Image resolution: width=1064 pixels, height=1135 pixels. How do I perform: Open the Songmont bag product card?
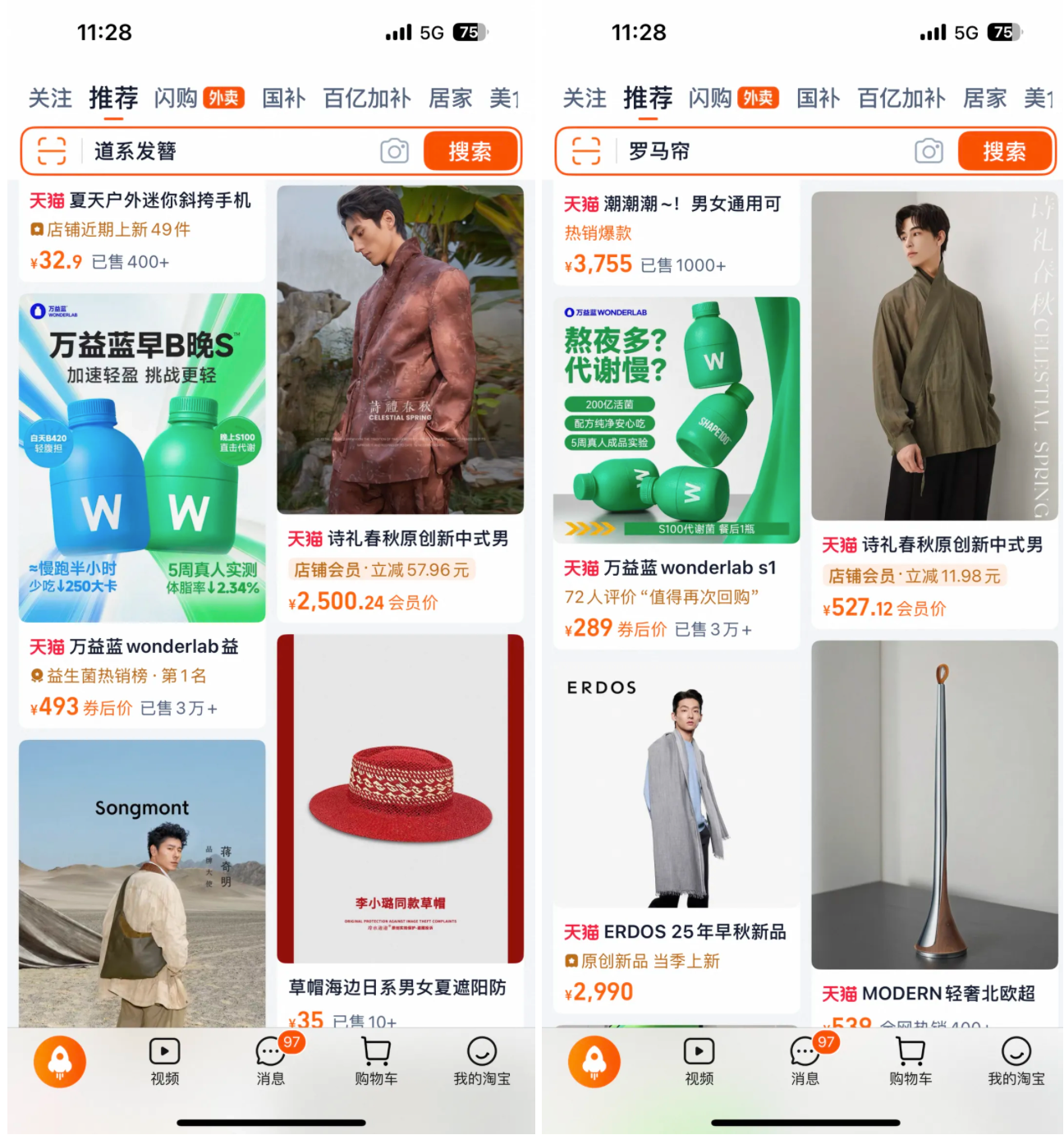(142, 883)
